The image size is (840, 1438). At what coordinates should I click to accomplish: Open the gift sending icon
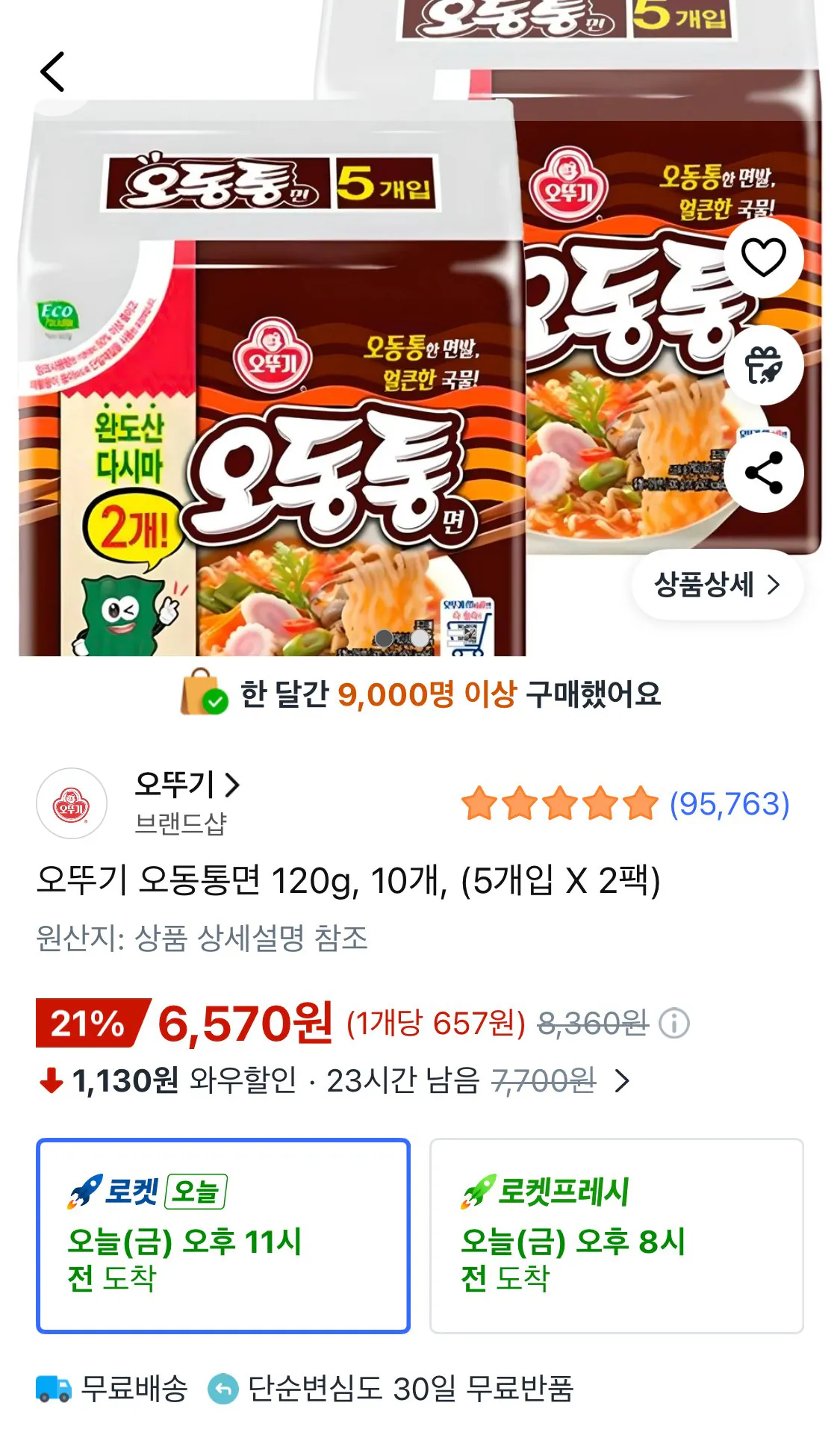coord(763,364)
